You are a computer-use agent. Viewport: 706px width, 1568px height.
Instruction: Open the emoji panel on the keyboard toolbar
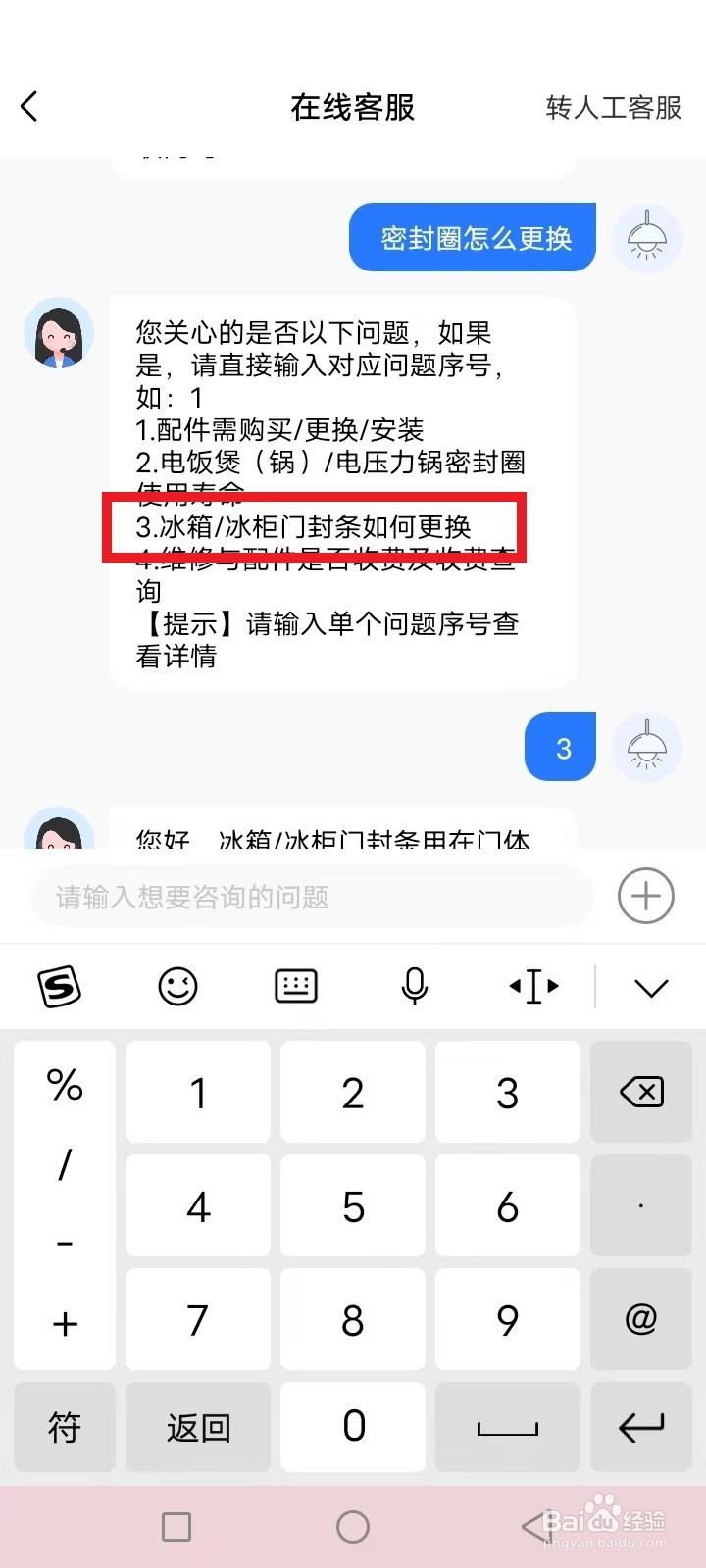pyautogui.click(x=176, y=987)
